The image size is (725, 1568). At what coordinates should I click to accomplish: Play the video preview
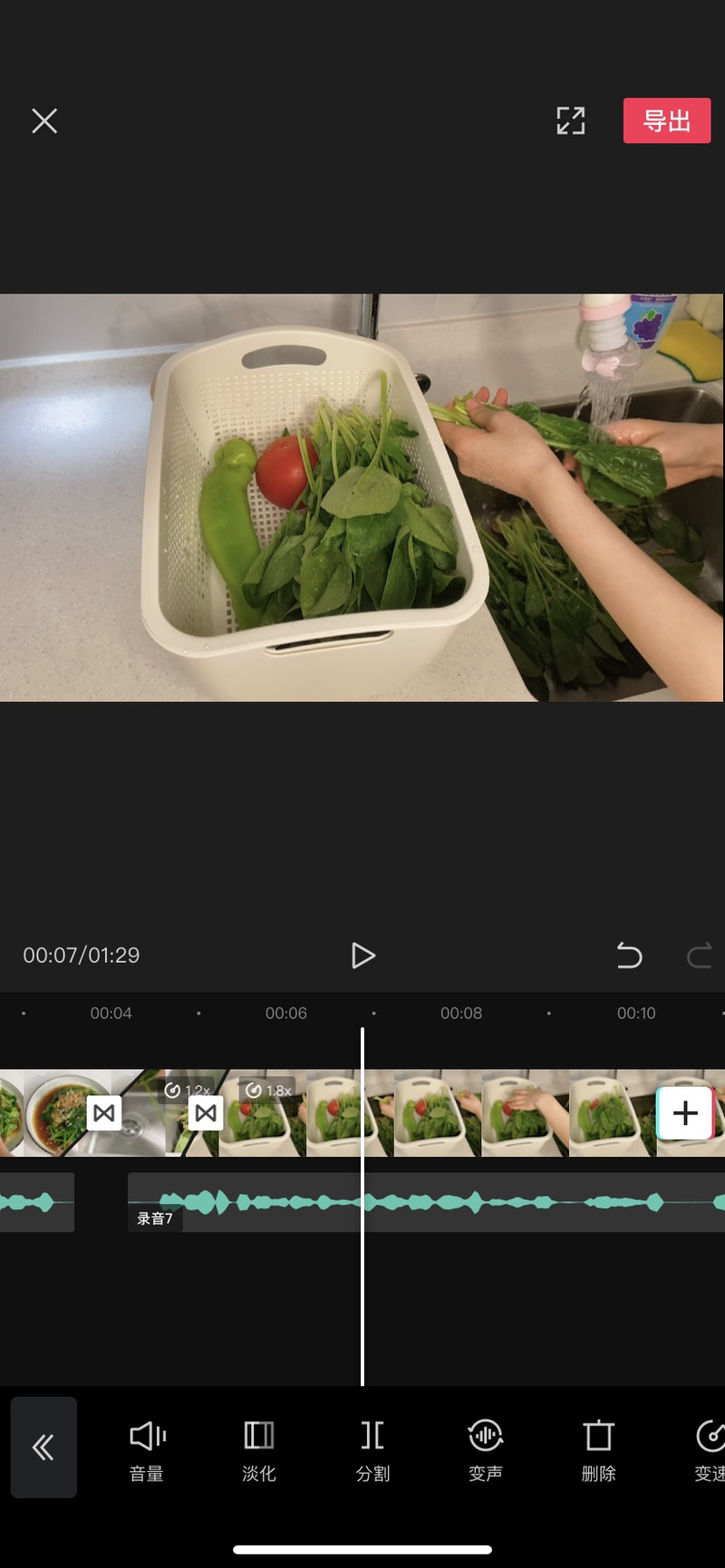pyautogui.click(x=362, y=956)
